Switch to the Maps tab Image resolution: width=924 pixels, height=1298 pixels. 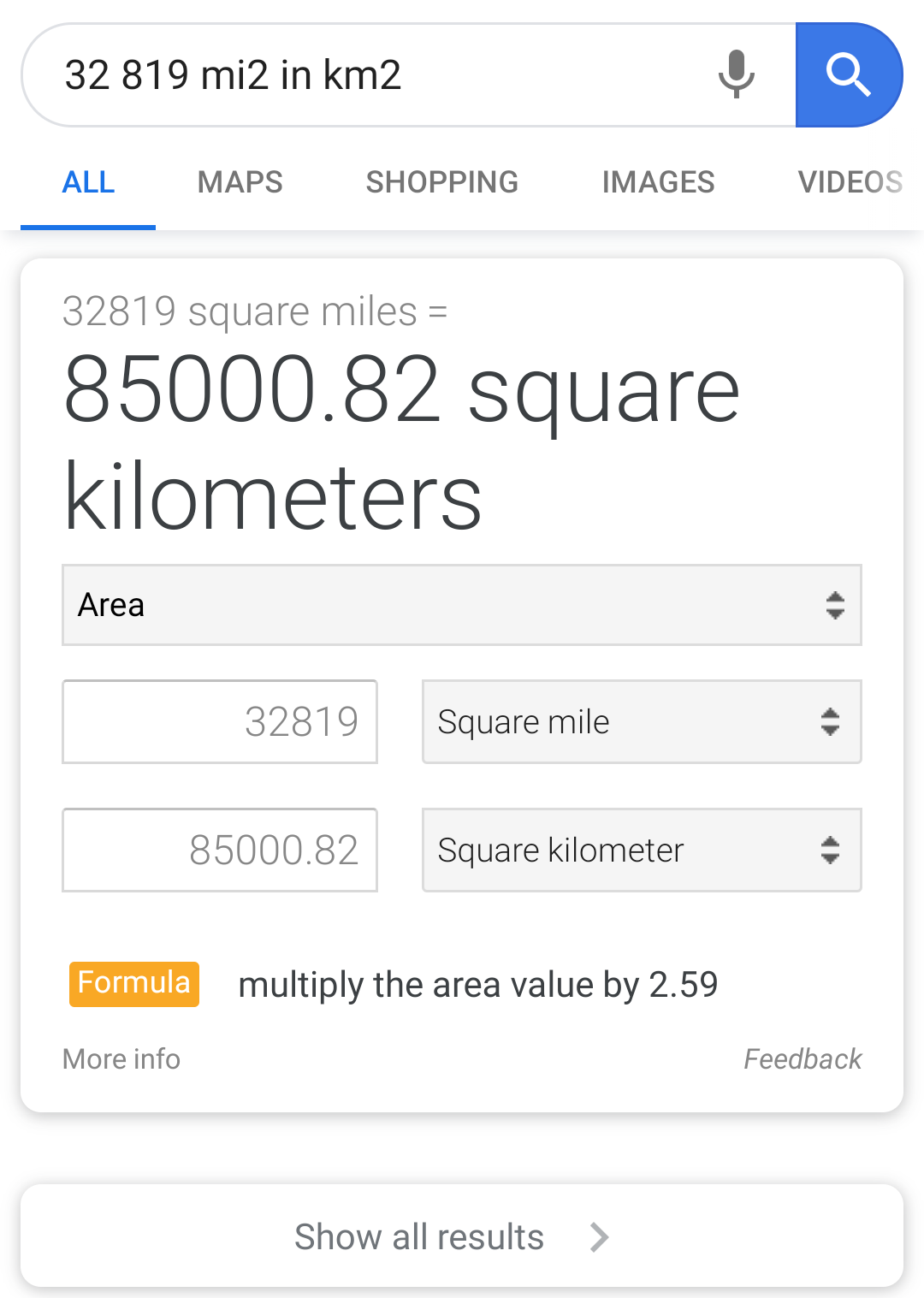coord(240,182)
